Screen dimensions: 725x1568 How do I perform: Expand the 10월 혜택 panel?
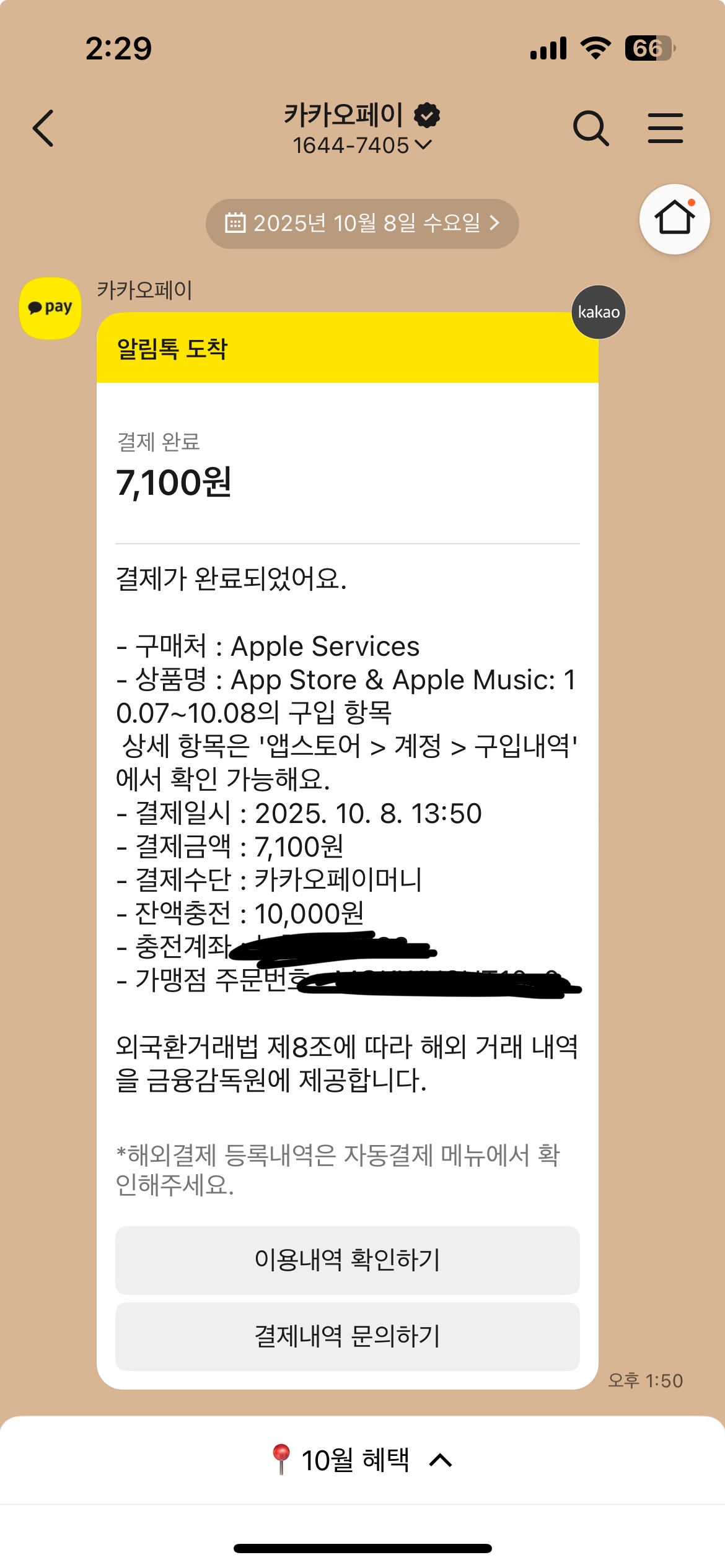click(x=362, y=1460)
